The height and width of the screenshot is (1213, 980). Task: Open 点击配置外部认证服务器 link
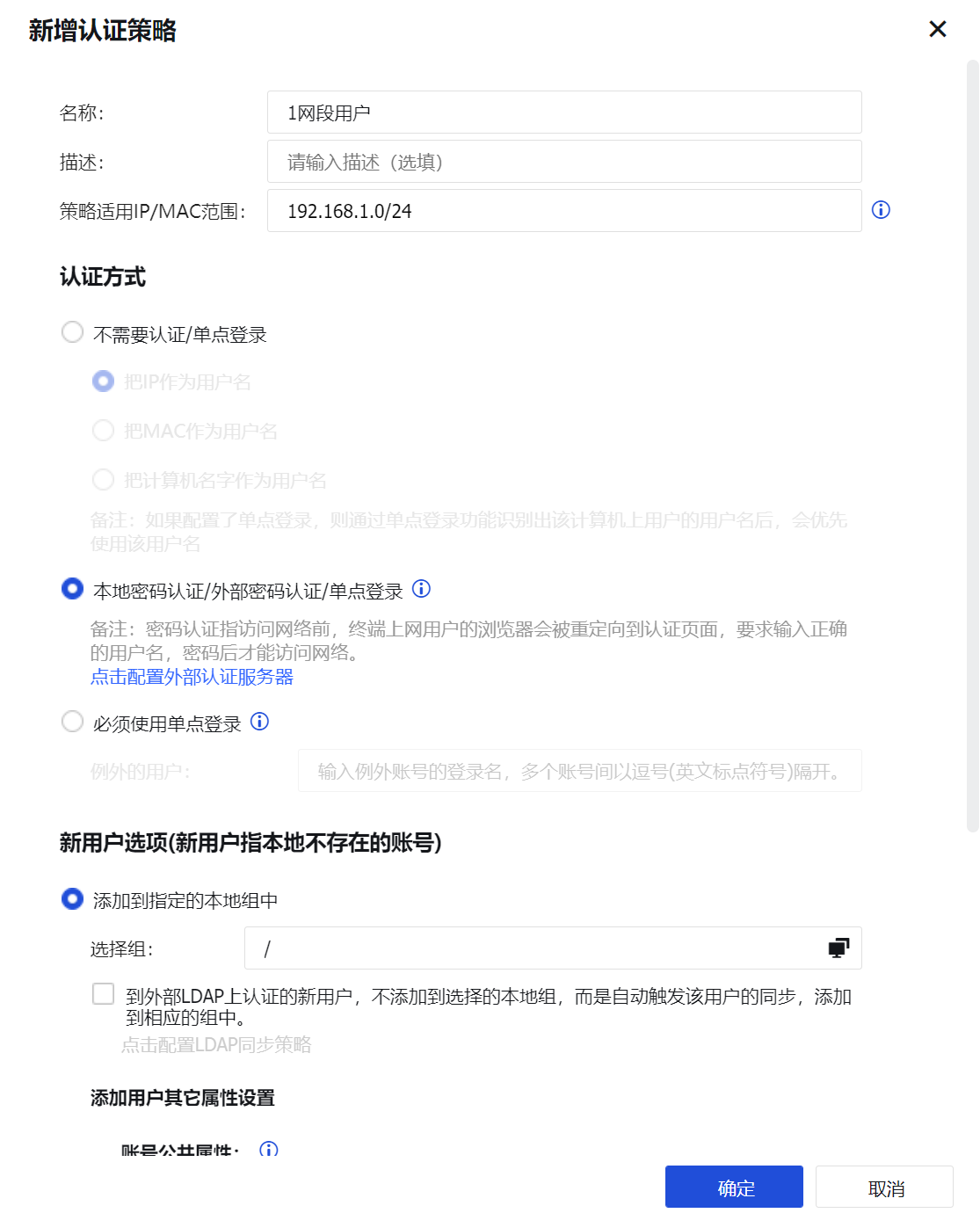tap(192, 677)
